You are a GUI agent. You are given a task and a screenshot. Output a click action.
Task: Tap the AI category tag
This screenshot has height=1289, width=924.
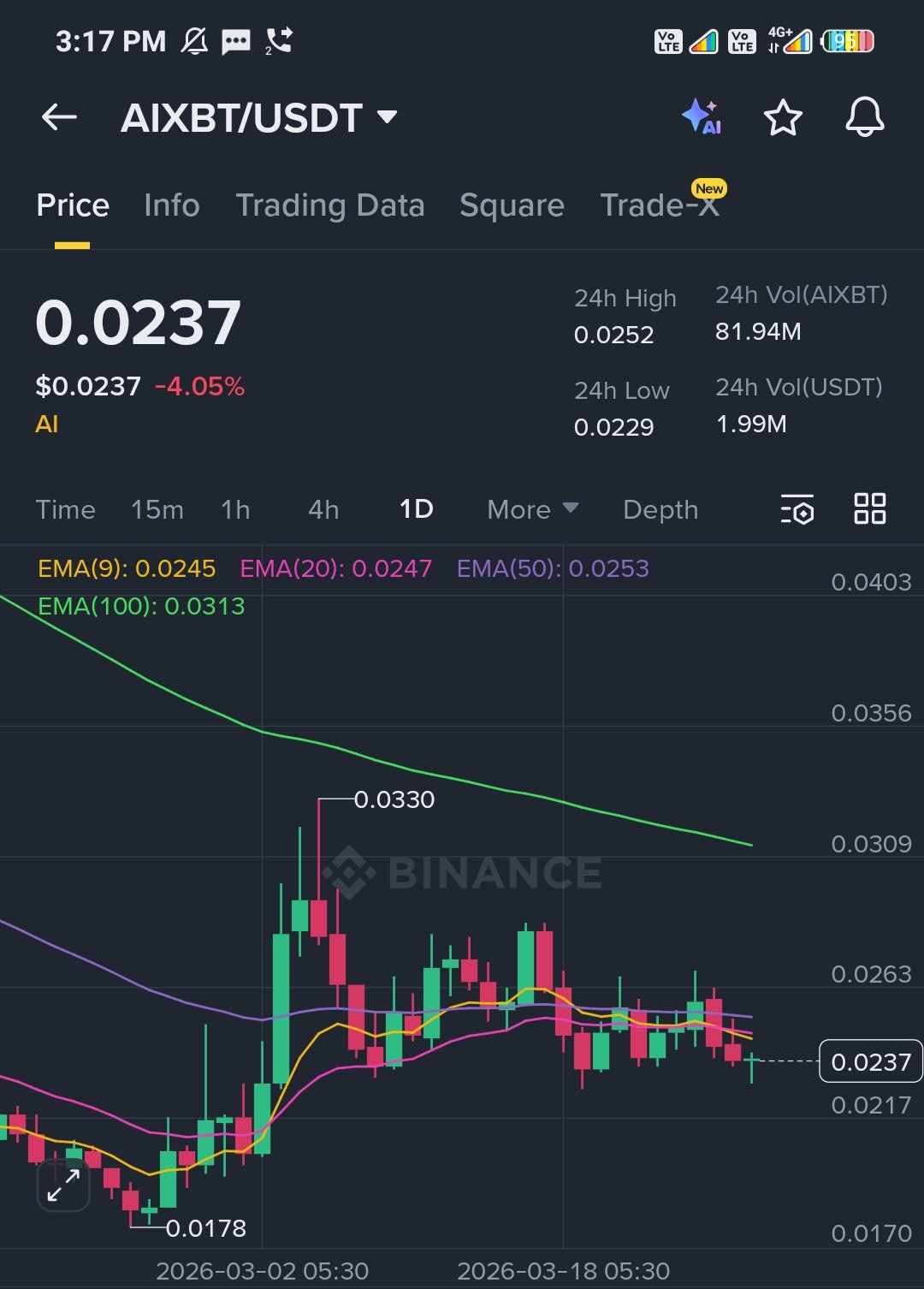click(x=47, y=425)
